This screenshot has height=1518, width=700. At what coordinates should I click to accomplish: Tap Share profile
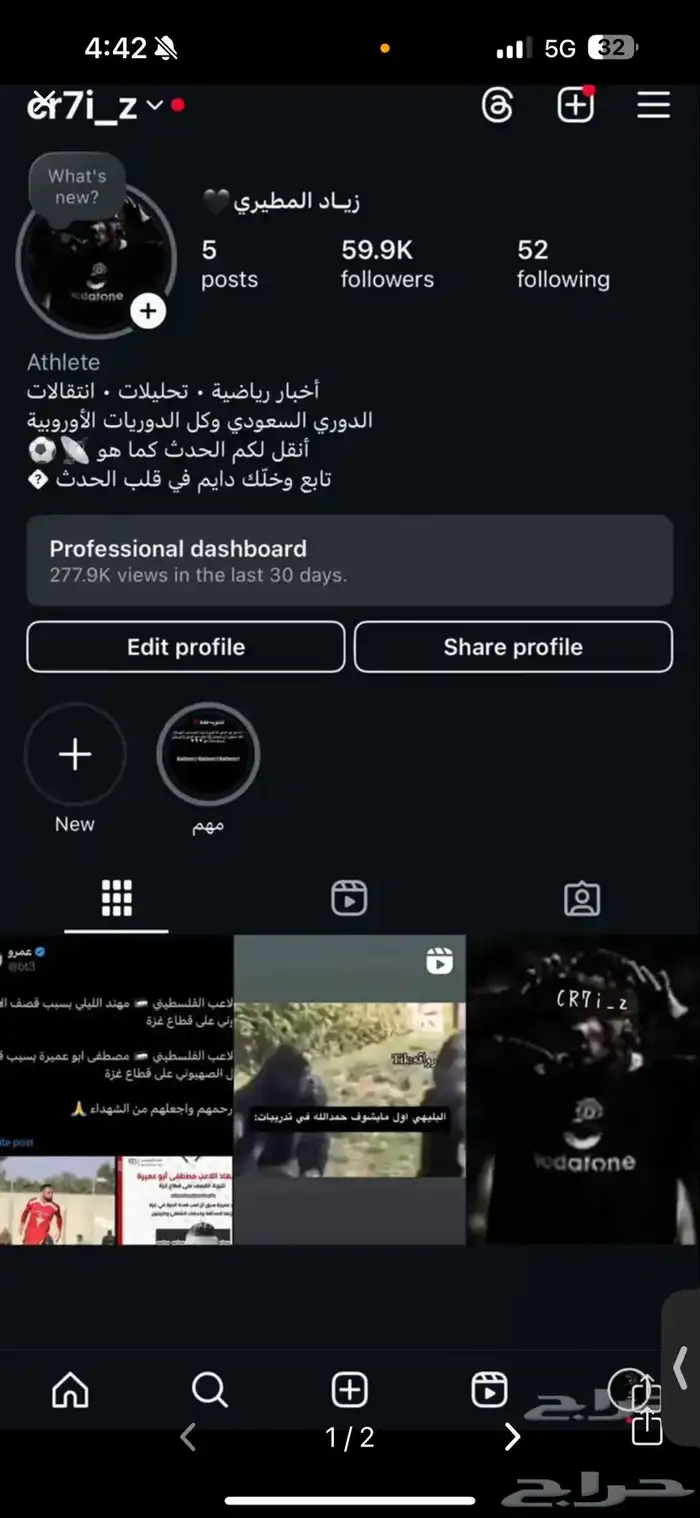(x=513, y=647)
